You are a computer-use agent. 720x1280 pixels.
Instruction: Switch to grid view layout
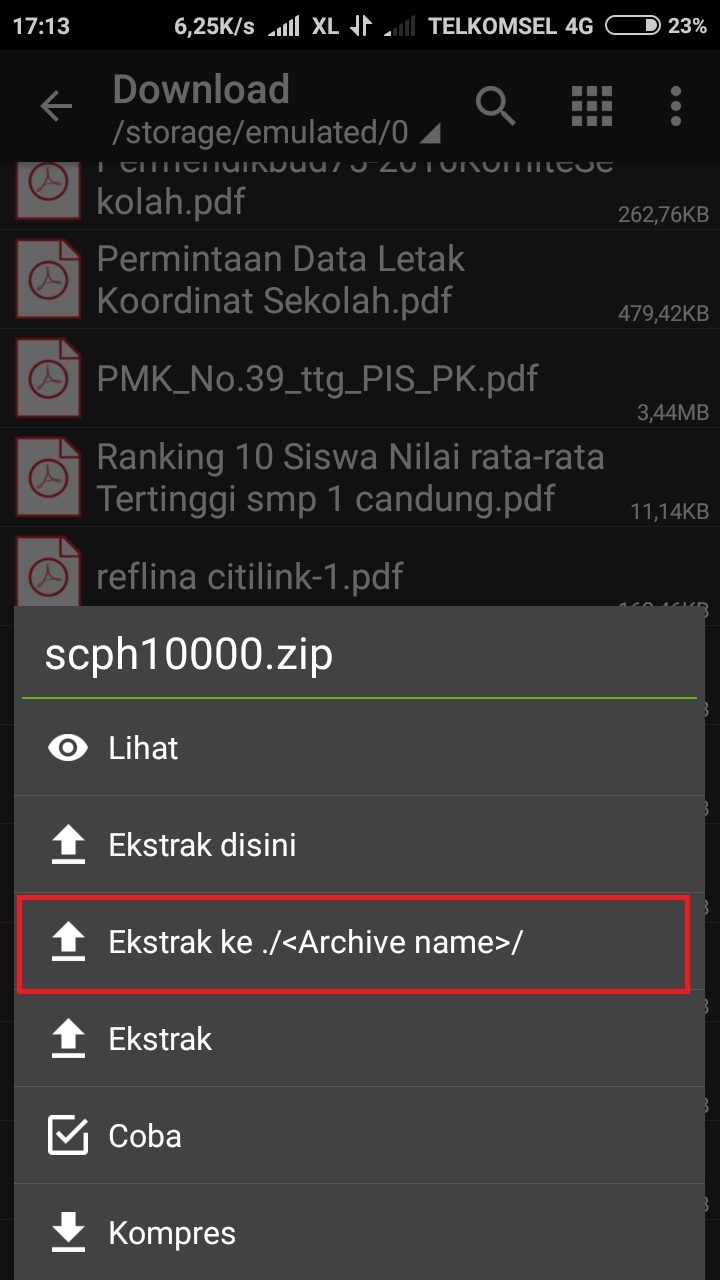[591, 106]
